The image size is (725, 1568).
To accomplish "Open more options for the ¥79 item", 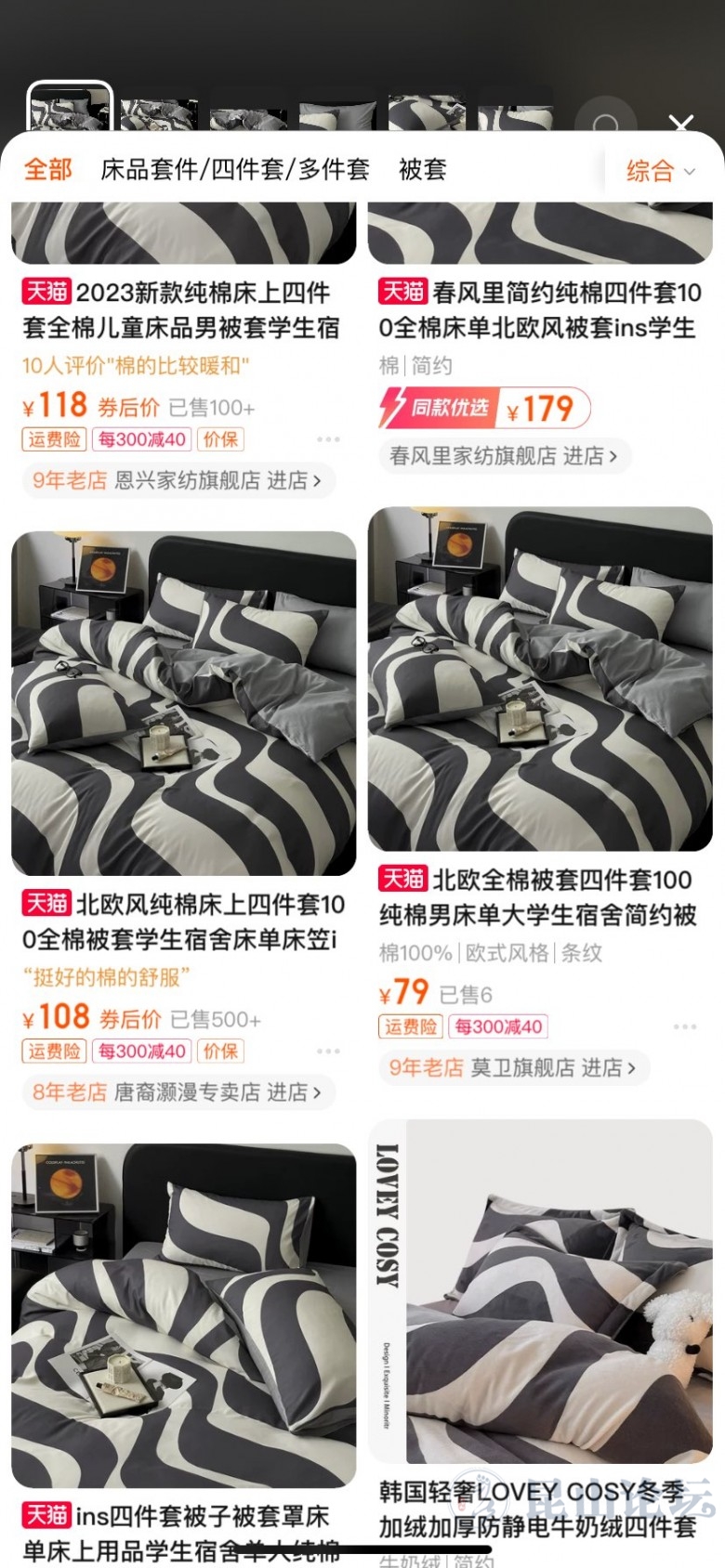I will [x=685, y=1026].
